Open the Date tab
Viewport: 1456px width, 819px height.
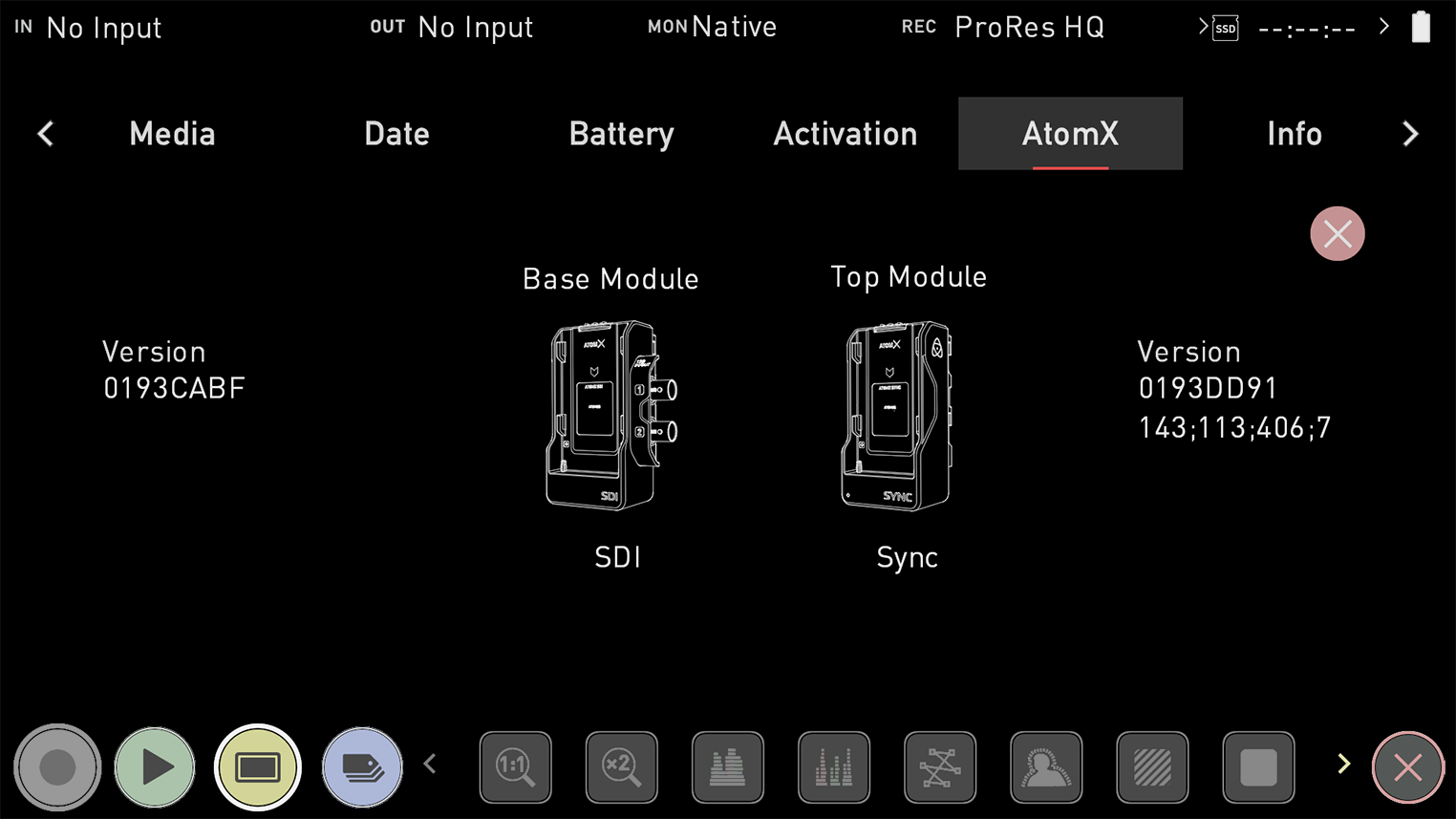coord(396,134)
